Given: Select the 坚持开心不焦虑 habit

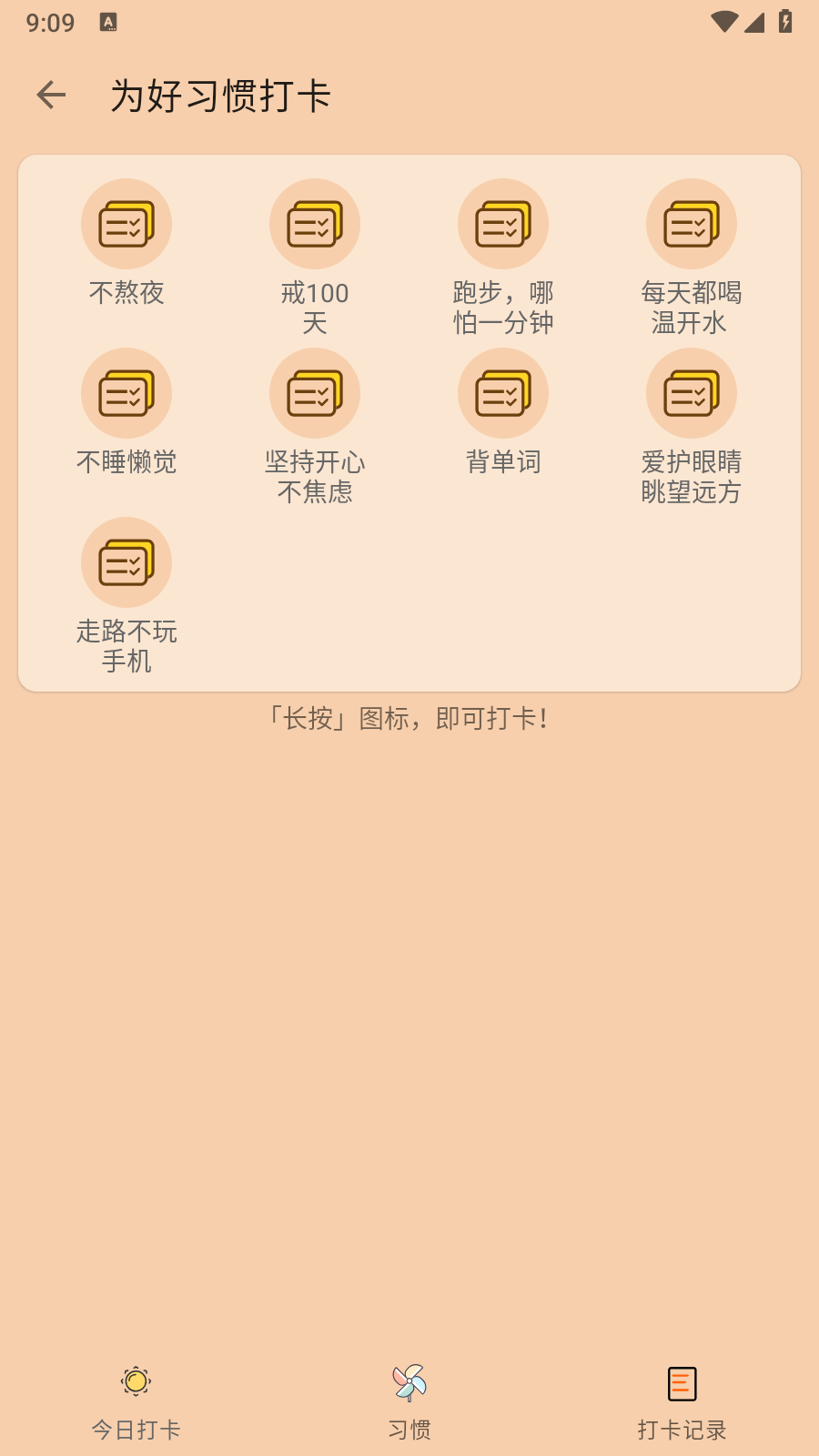Looking at the screenshot, I should pos(315,393).
